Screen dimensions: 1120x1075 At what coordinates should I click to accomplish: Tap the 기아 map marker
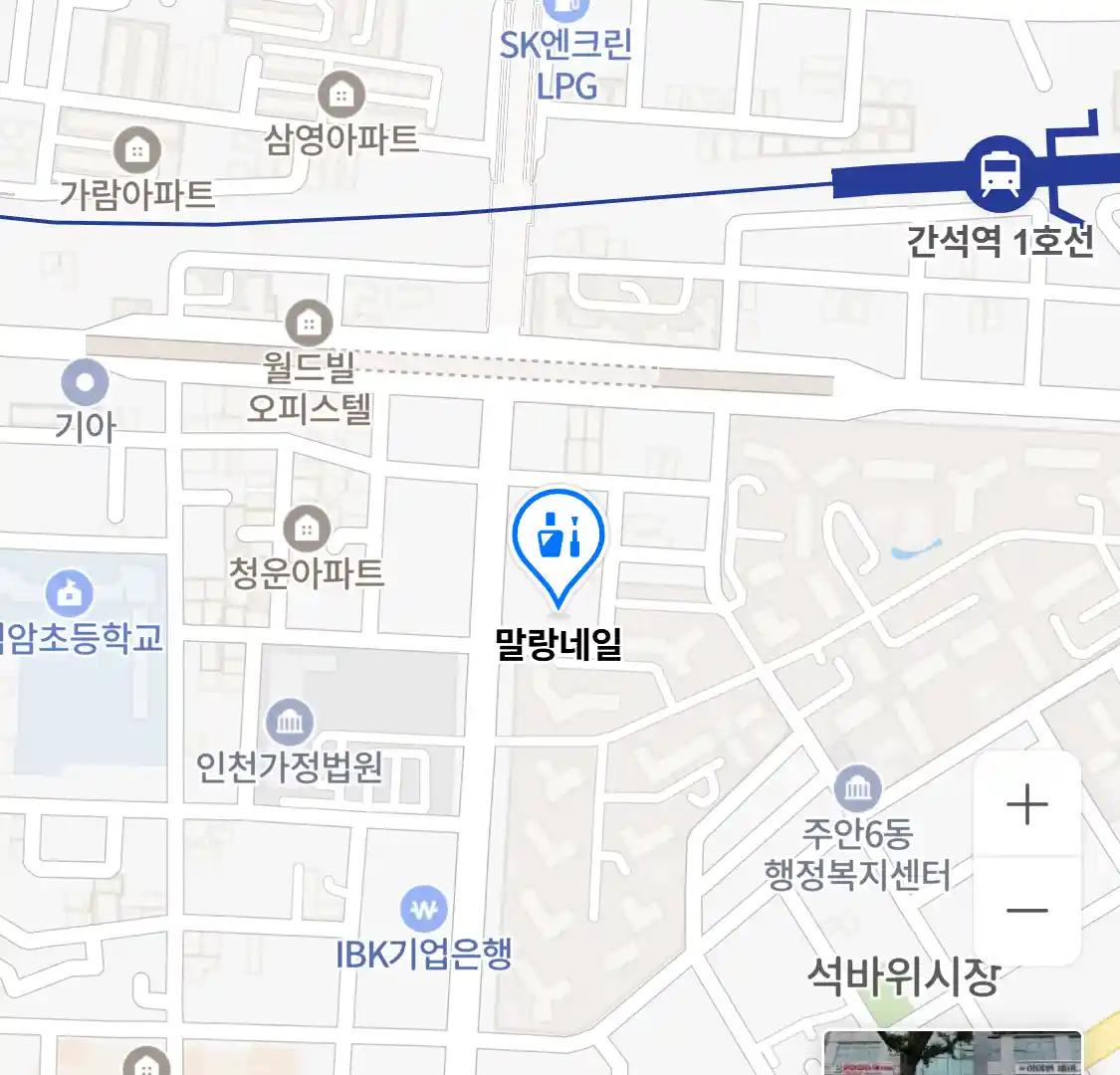(85, 383)
